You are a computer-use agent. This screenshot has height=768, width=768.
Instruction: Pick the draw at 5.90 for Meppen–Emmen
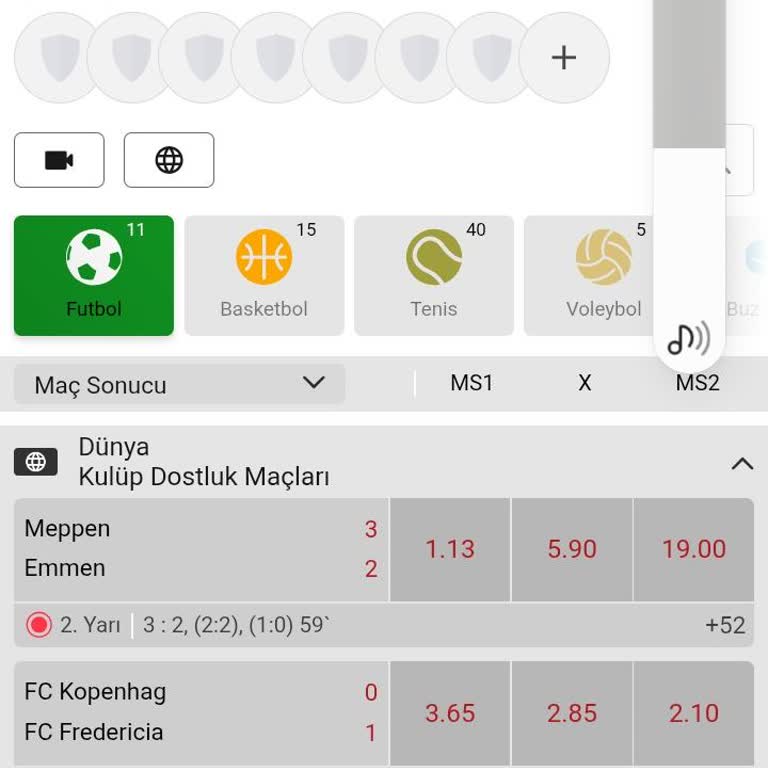[x=572, y=549]
